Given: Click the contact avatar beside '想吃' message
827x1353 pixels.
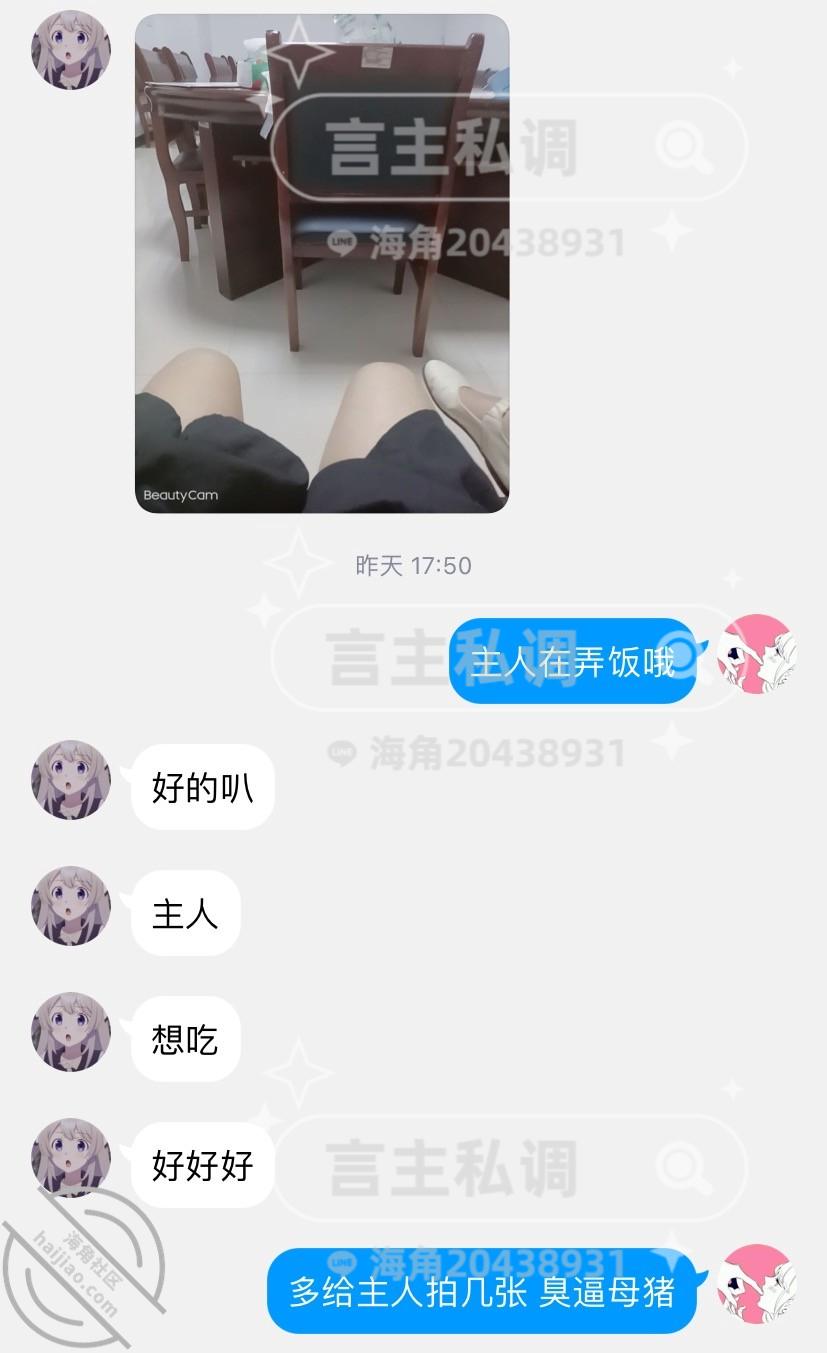Looking at the screenshot, I should point(70,1038).
